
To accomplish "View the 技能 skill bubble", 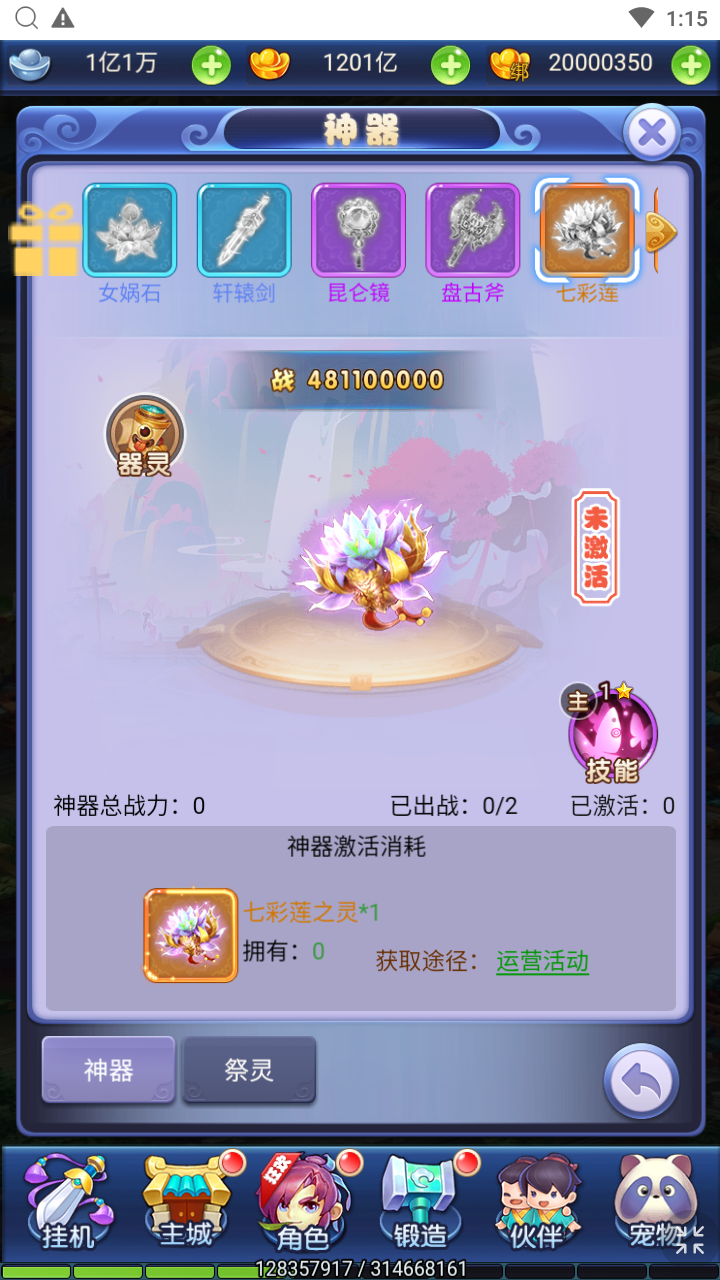I will pos(612,733).
